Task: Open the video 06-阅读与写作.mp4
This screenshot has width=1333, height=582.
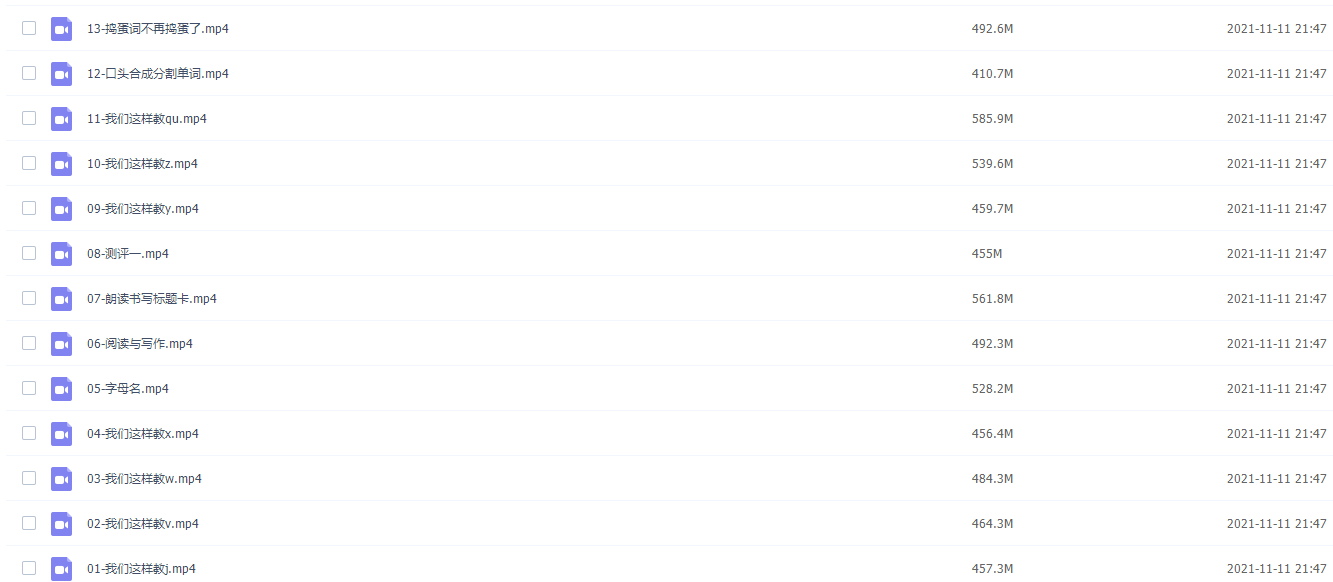Action: click(140, 344)
